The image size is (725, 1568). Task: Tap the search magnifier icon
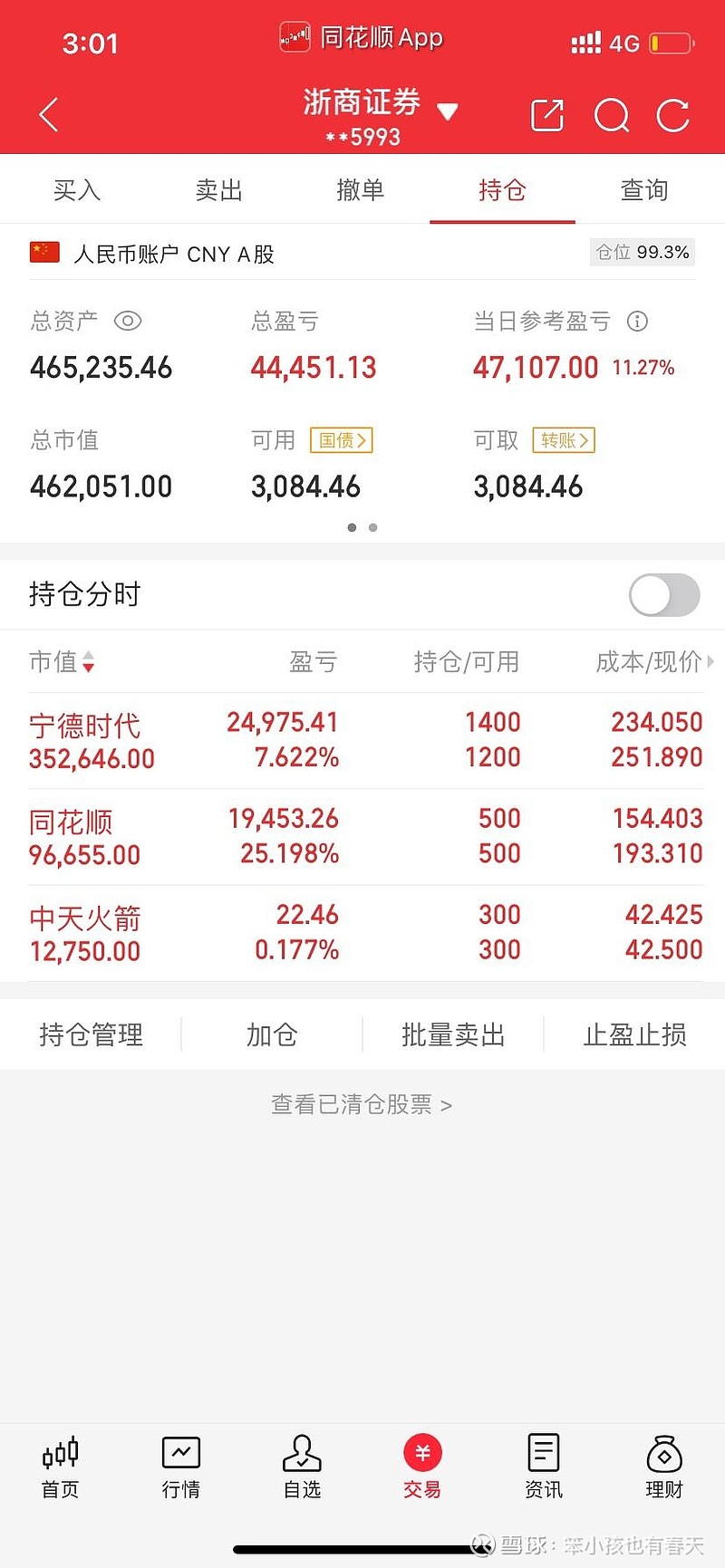click(x=612, y=115)
